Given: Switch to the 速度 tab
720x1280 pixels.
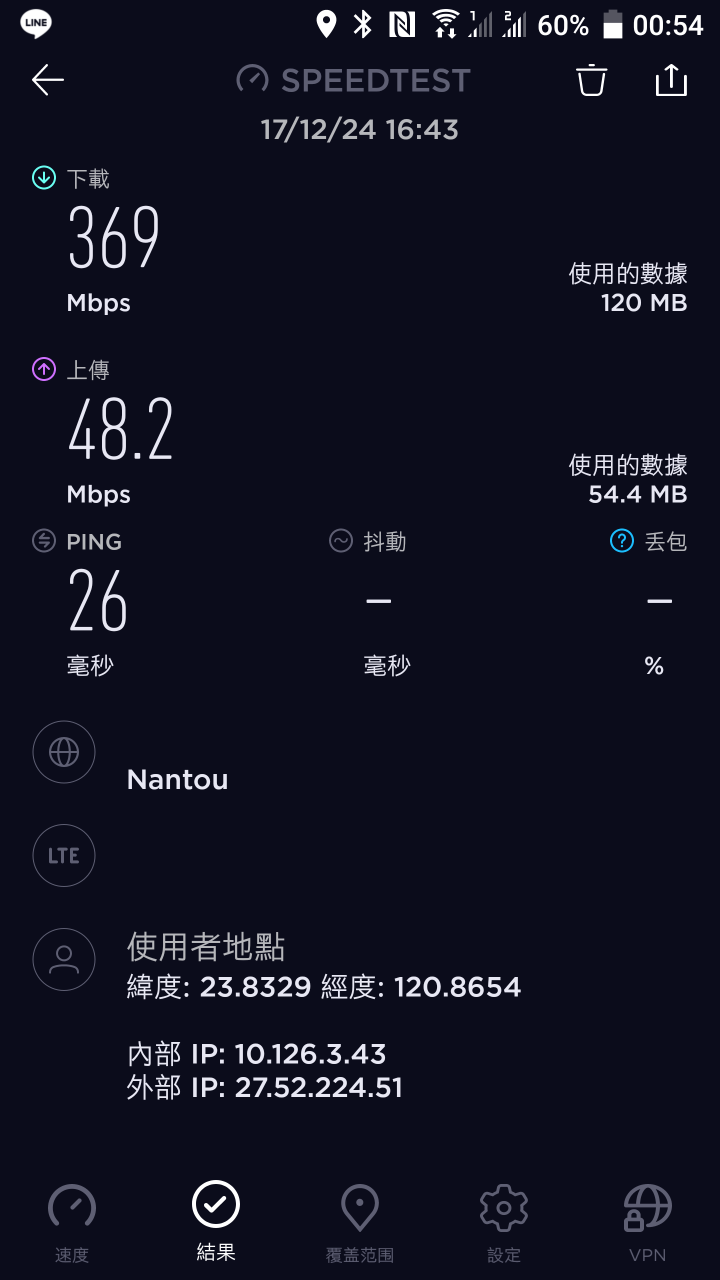Looking at the screenshot, I should [72, 1223].
